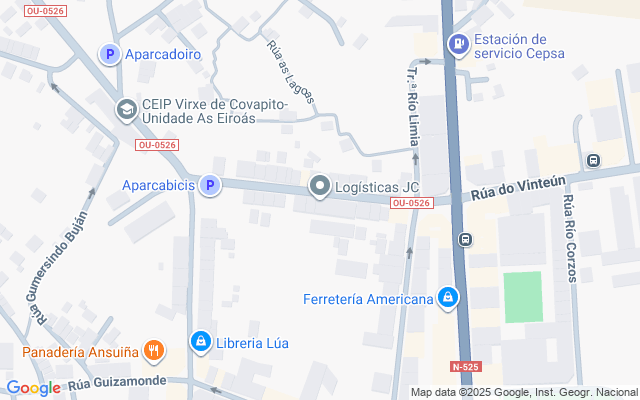
Task: Select CEIP Virxe de Covapito school marker
Action: pos(127,109)
